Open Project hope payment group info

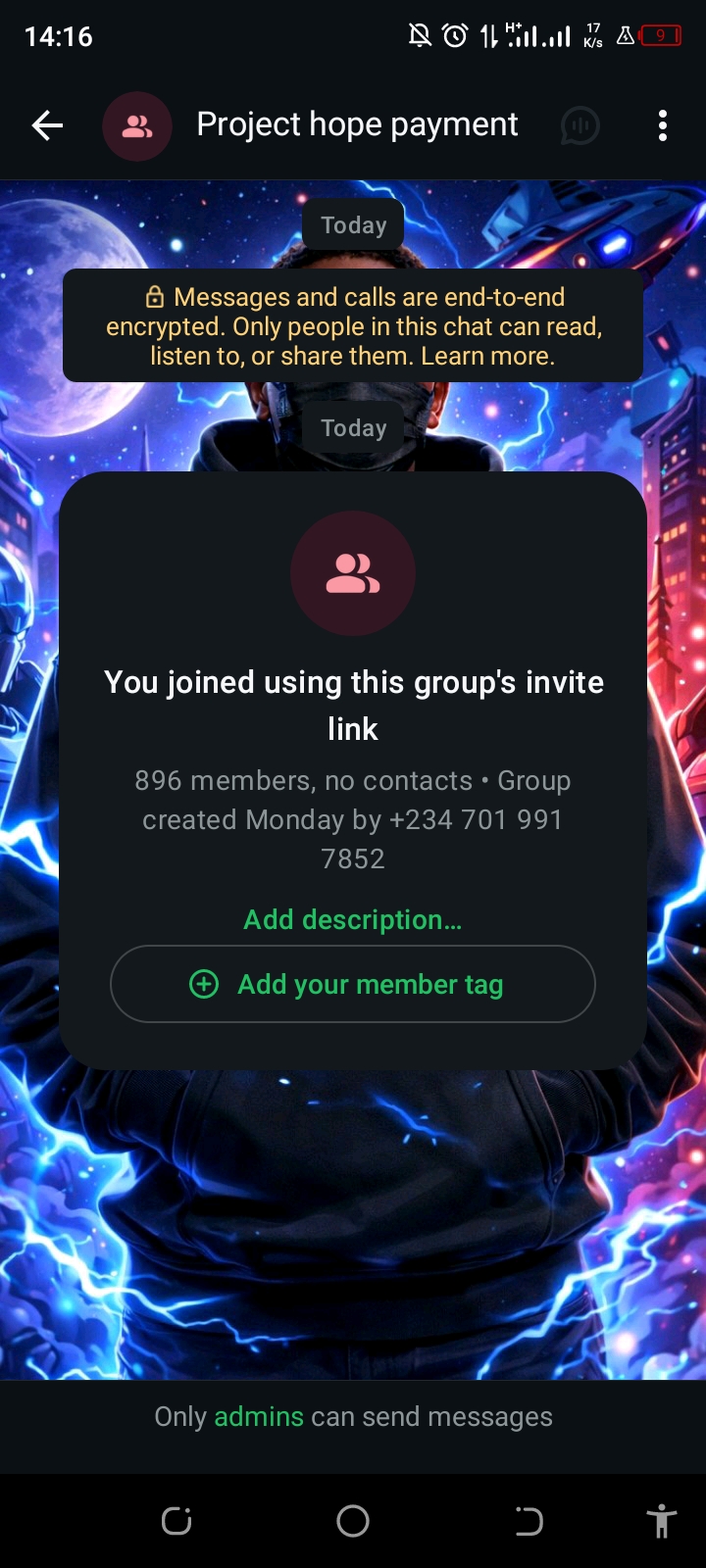pos(357,125)
